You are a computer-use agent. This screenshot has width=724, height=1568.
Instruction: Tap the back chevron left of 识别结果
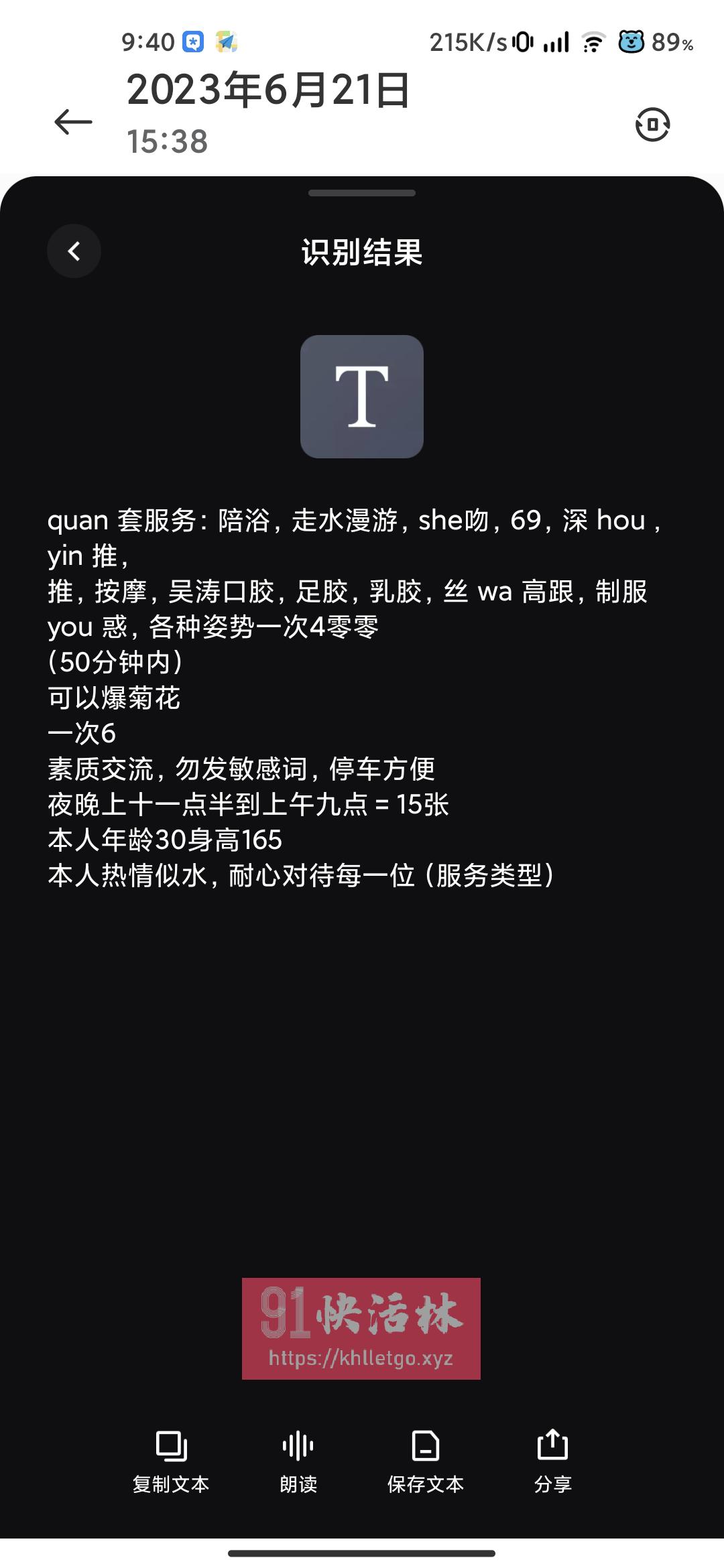[x=74, y=251]
